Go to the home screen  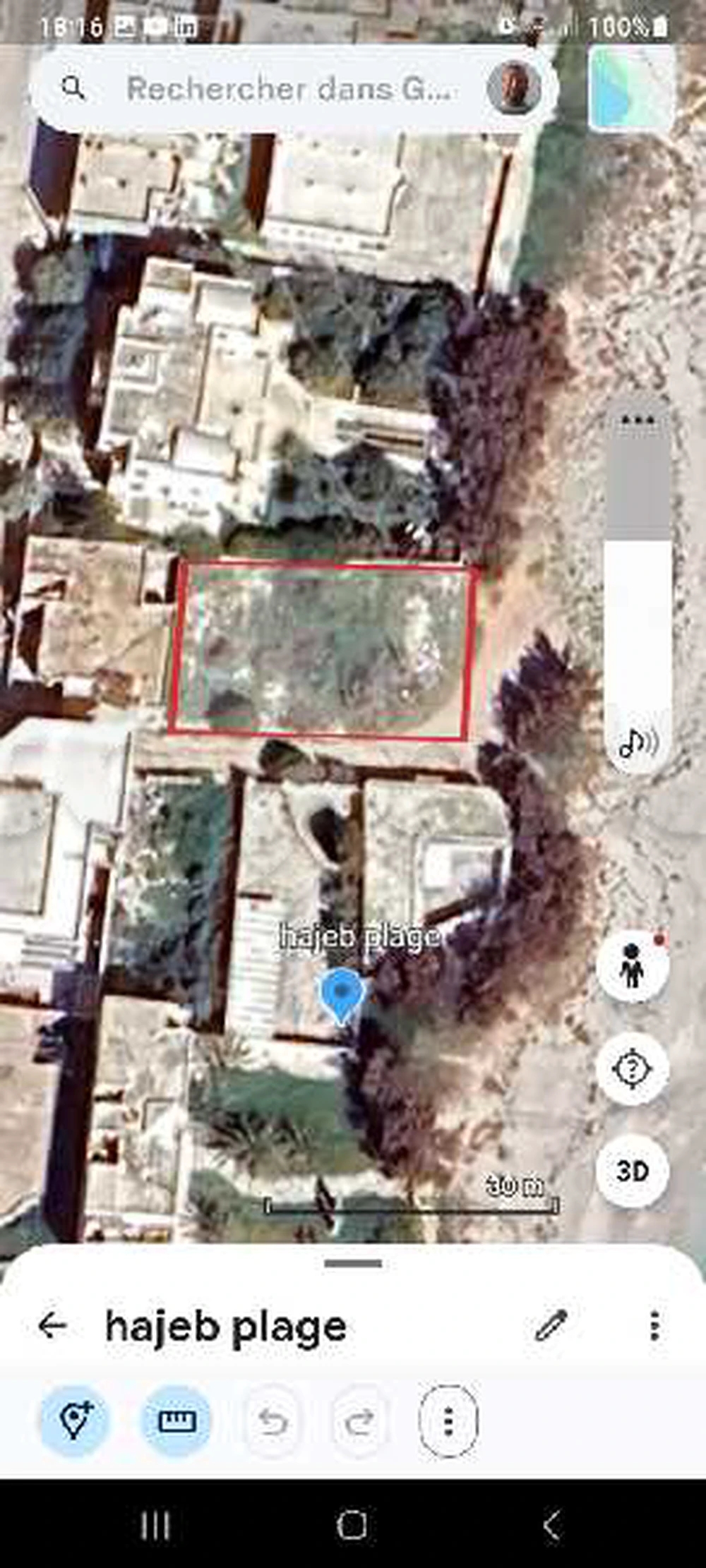(x=352, y=1525)
